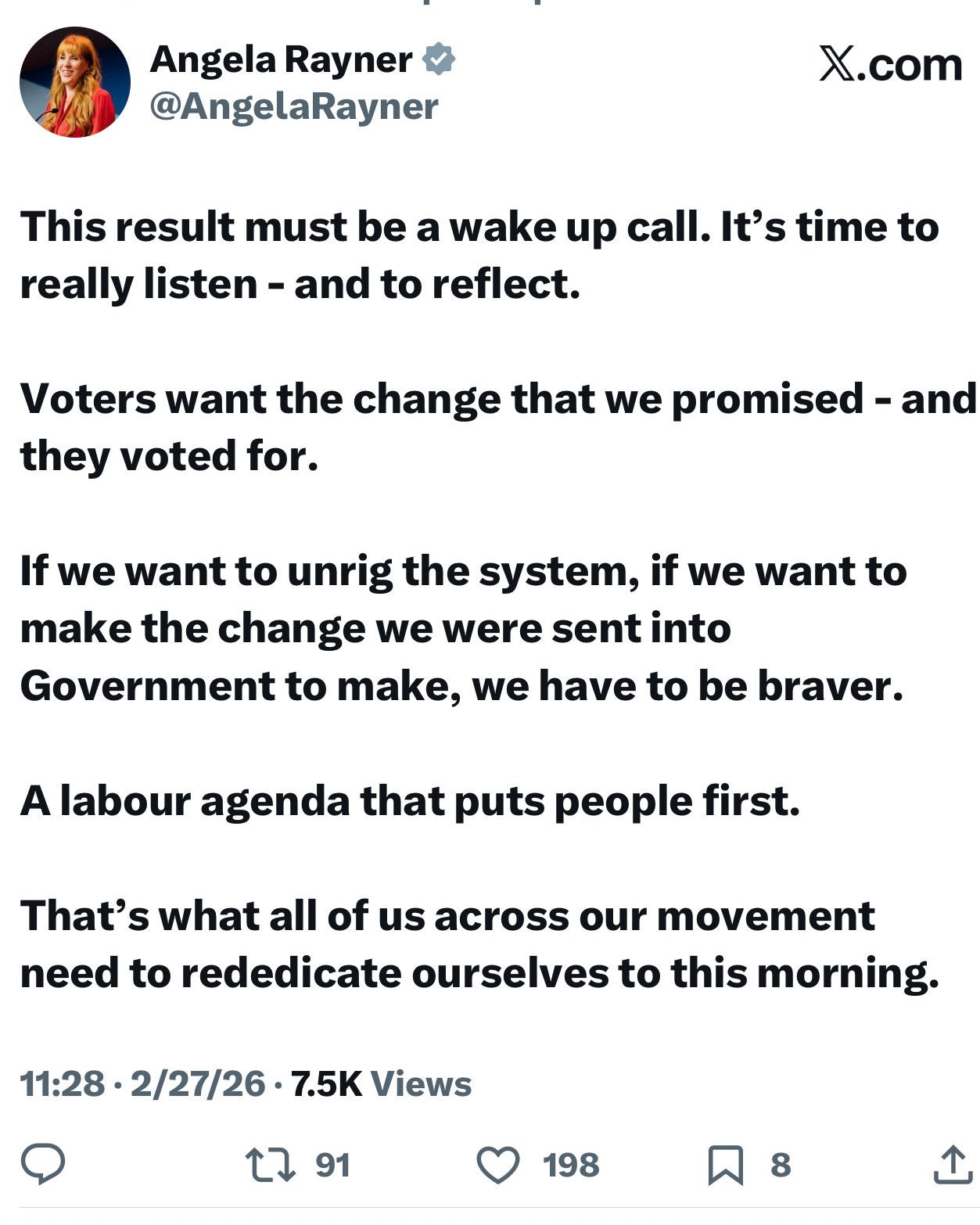
Task: Repost this post with 91 reposts
Action: coord(271,1164)
